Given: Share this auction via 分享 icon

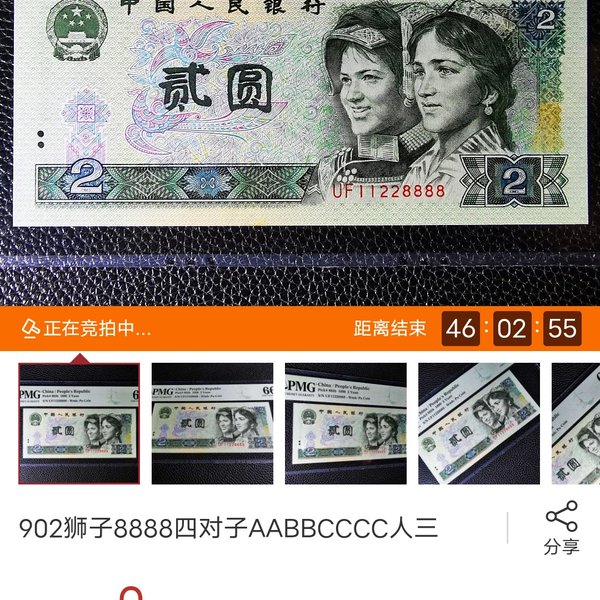Looking at the screenshot, I should pyautogui.click(x=561, y=529).
